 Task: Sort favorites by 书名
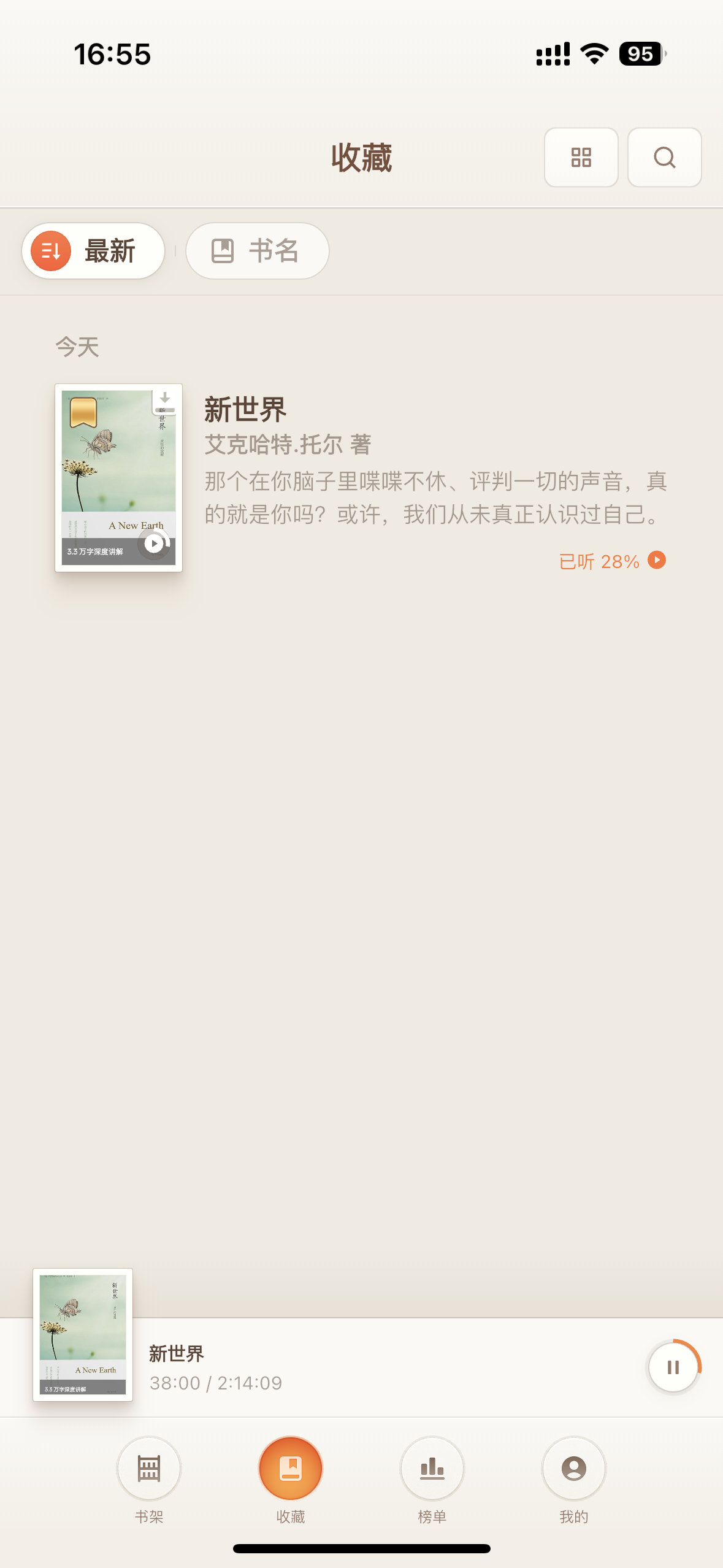257,251
